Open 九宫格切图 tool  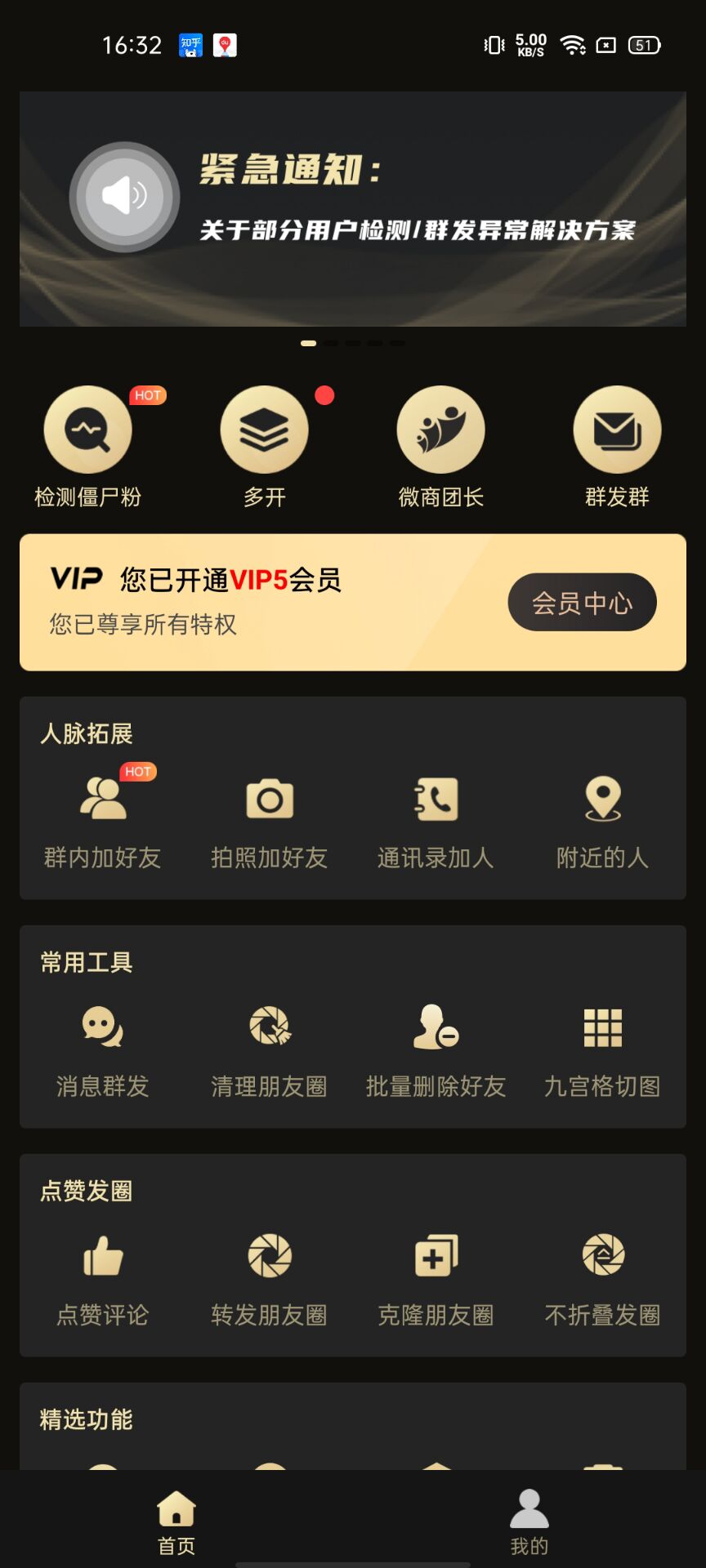[x=603, y=1049]
